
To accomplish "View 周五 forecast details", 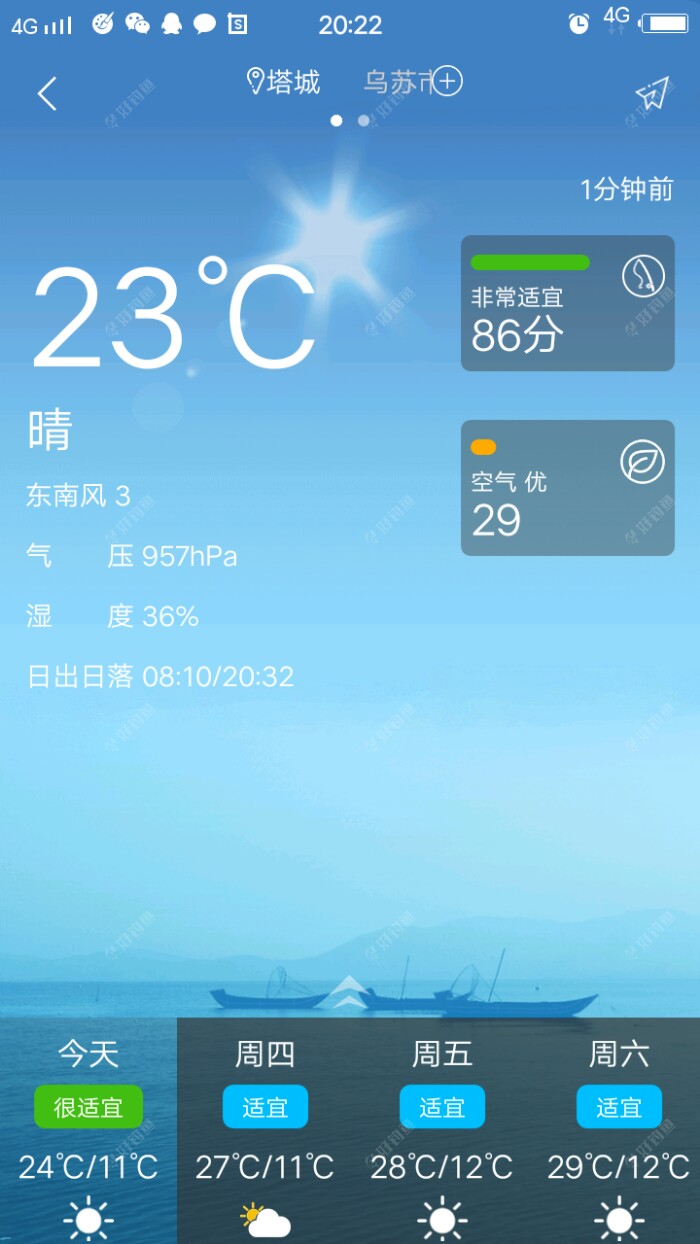I will [442, 1130].
